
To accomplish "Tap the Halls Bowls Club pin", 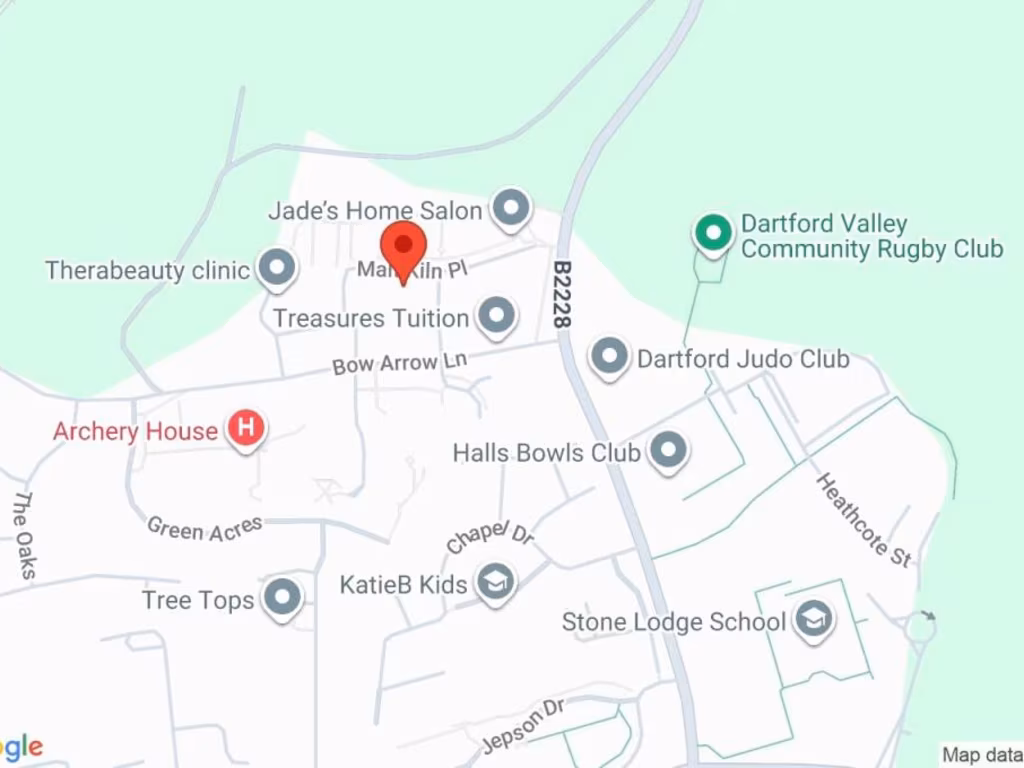I will click(x=668, y=451).
